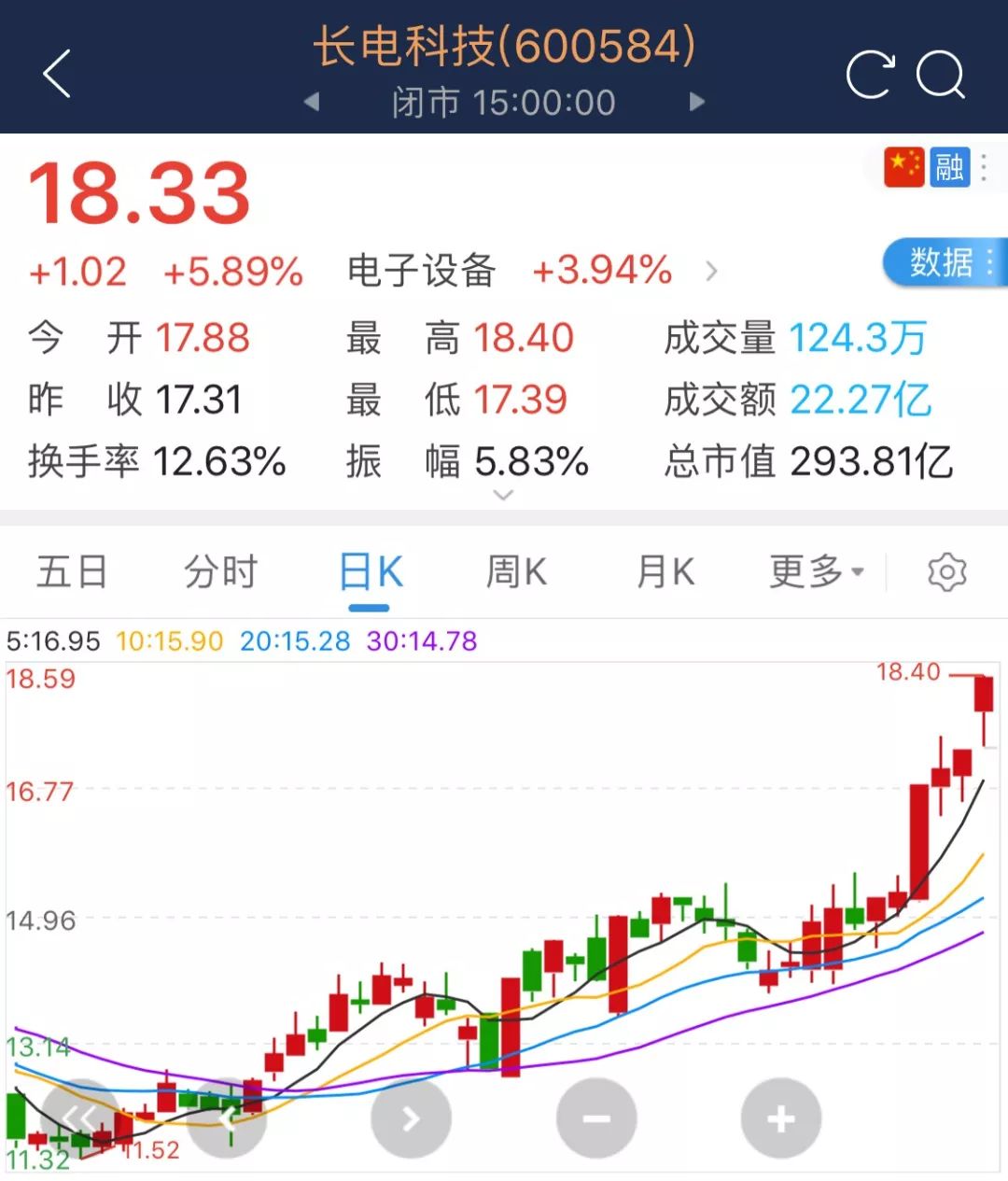Open the 数据 data button

[x=942, y=263]
